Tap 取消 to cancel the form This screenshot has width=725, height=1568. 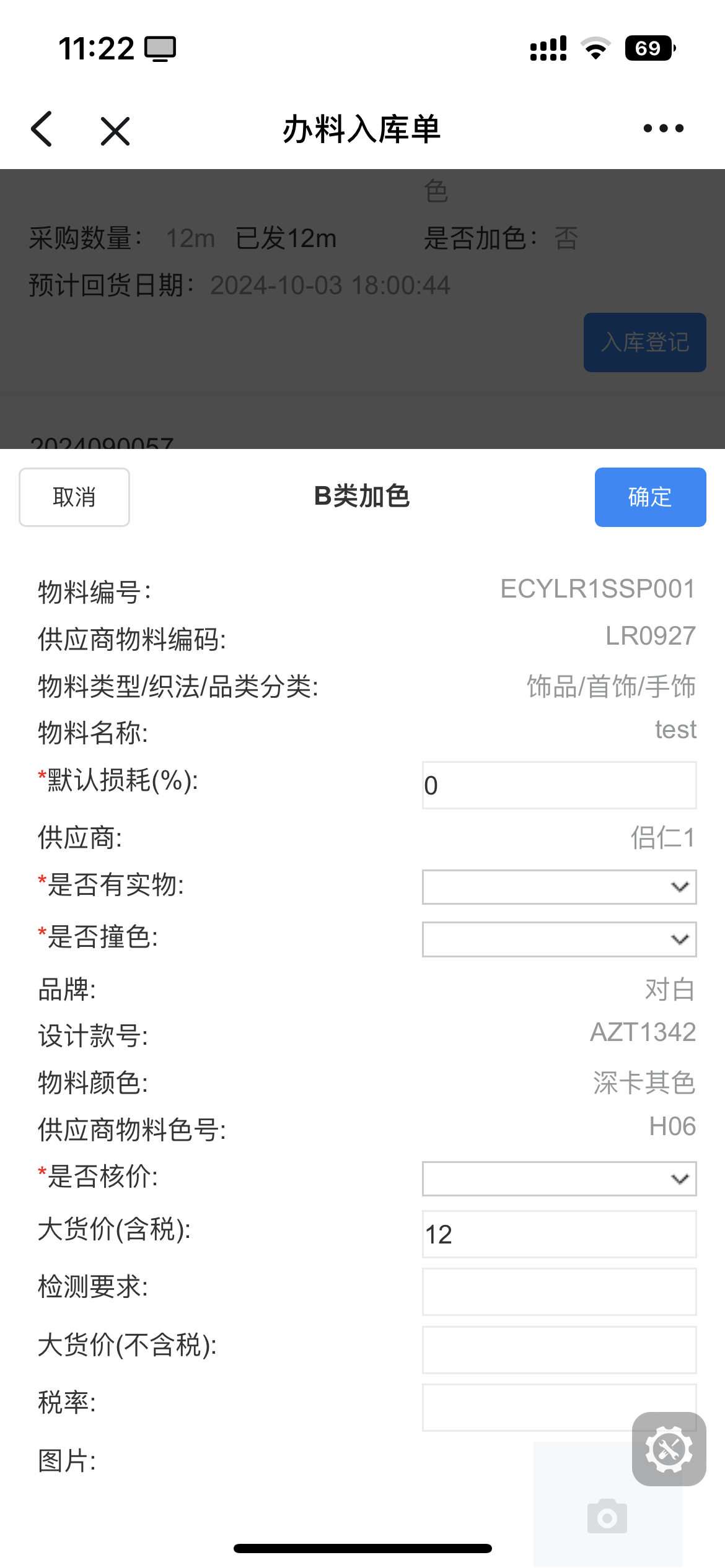click(x=74, y=497)
